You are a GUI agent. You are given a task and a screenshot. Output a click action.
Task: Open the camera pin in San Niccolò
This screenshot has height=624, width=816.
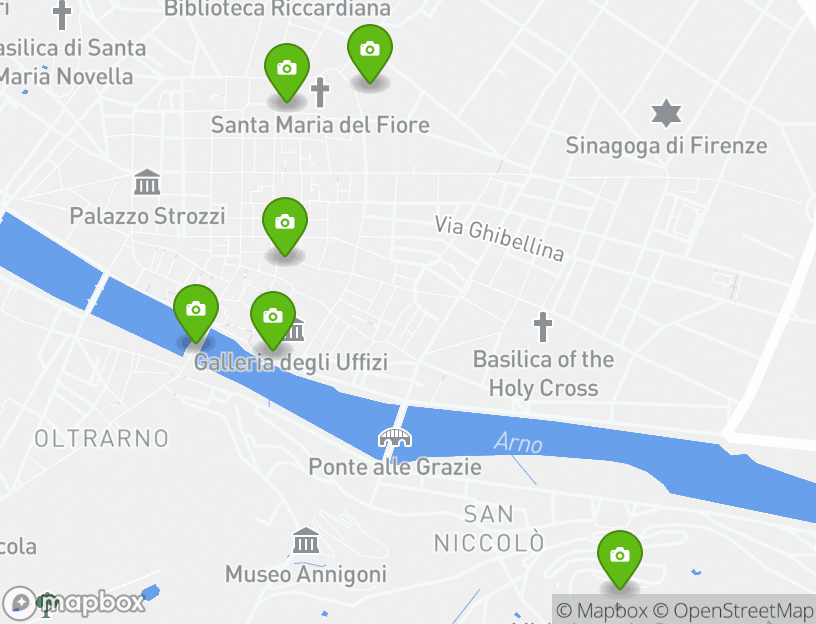pos(620,555)
